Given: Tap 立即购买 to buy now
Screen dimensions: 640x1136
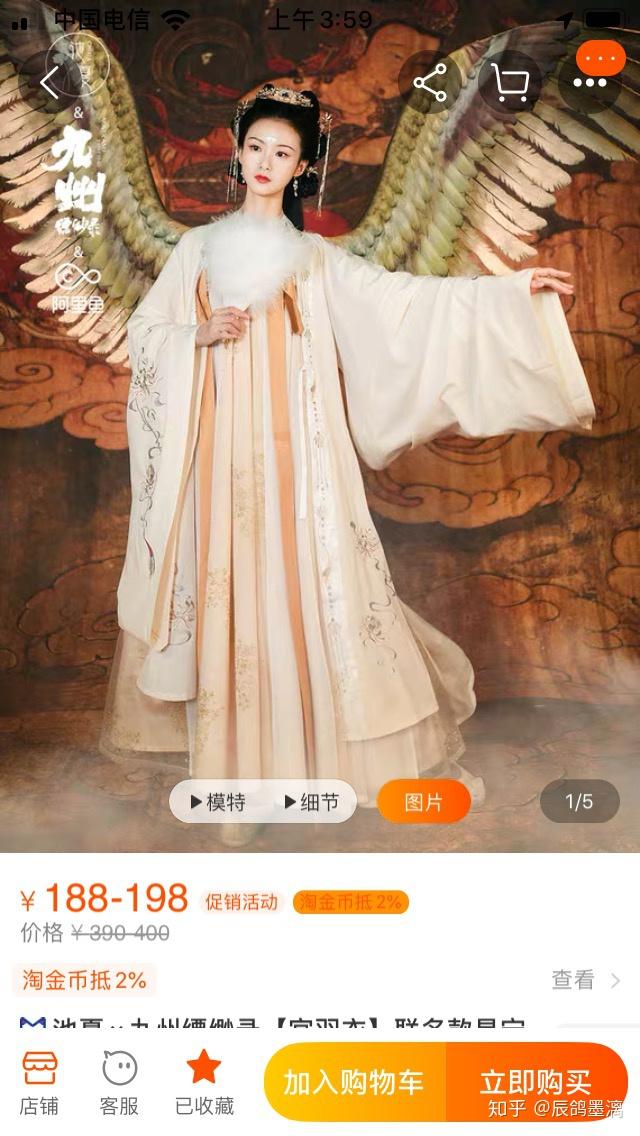Looking at the screenshot, I should pyautogui.click(x=536, y=1082).
